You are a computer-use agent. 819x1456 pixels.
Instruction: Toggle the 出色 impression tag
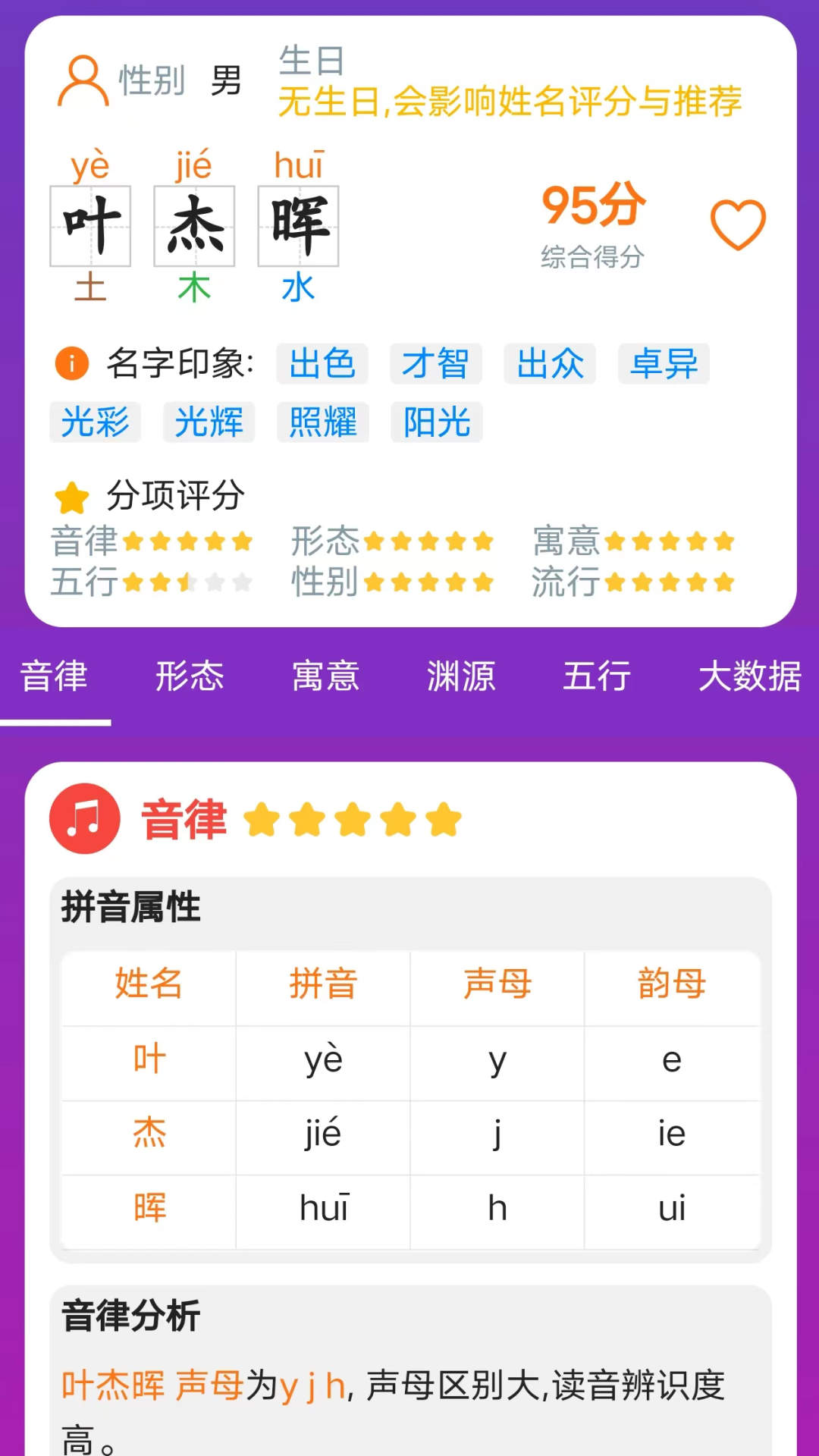pyautogui.click(x=322, y=365)
